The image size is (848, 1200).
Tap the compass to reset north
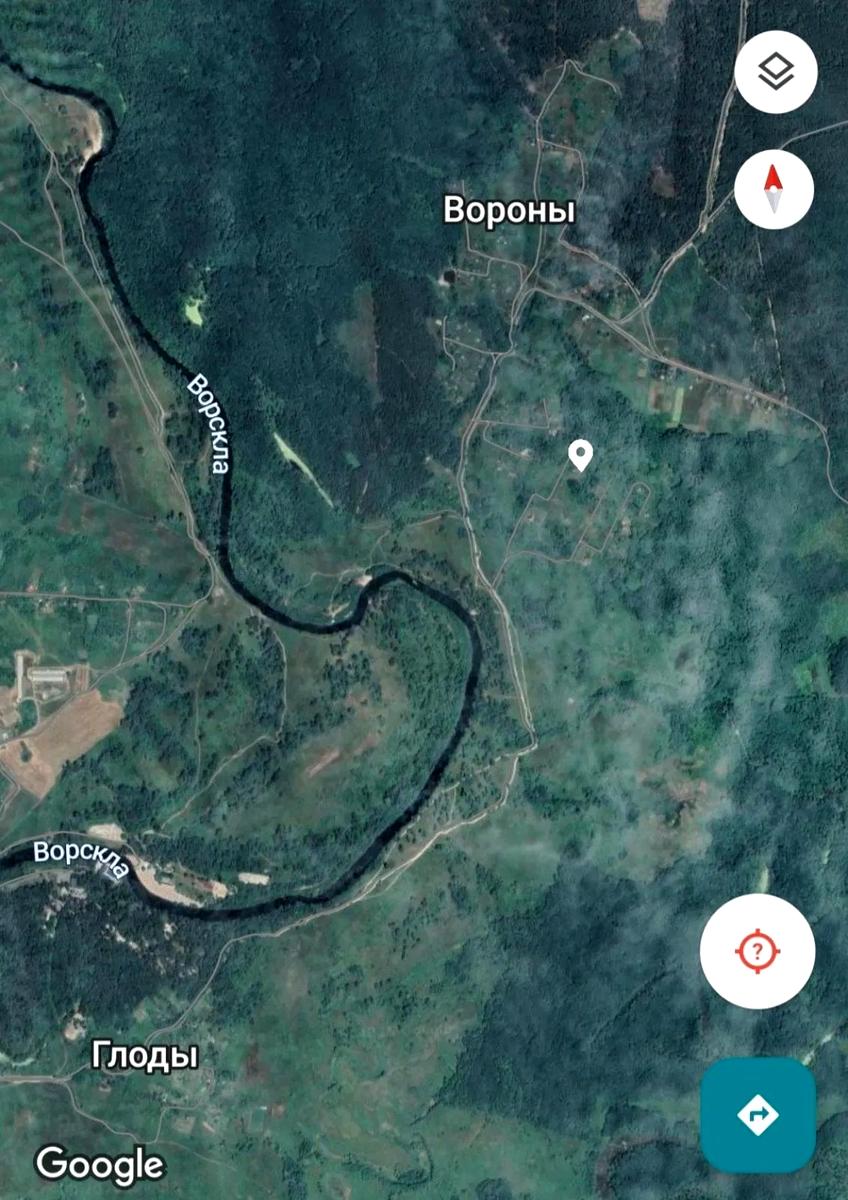[773, 189]
